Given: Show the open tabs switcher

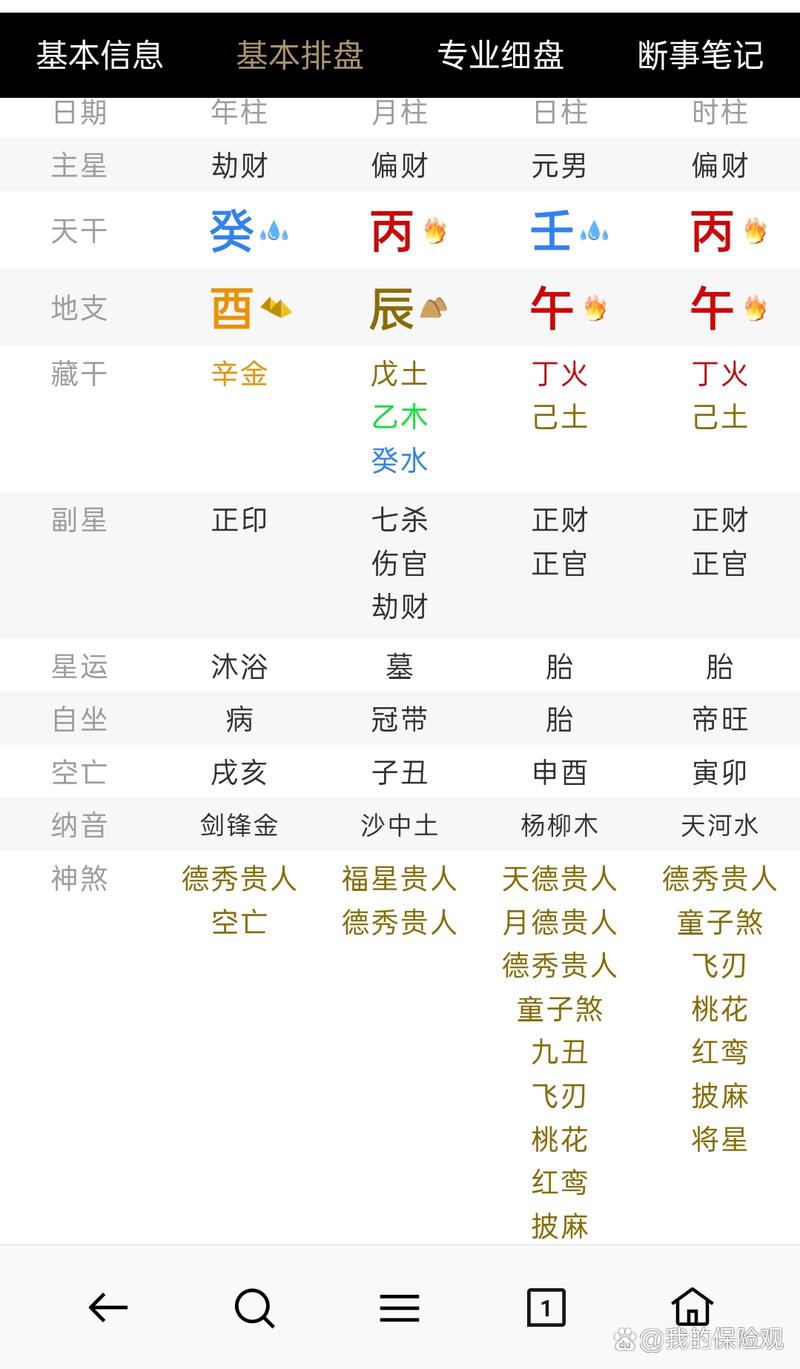Looking at the screenshot, I should 545,1307.
